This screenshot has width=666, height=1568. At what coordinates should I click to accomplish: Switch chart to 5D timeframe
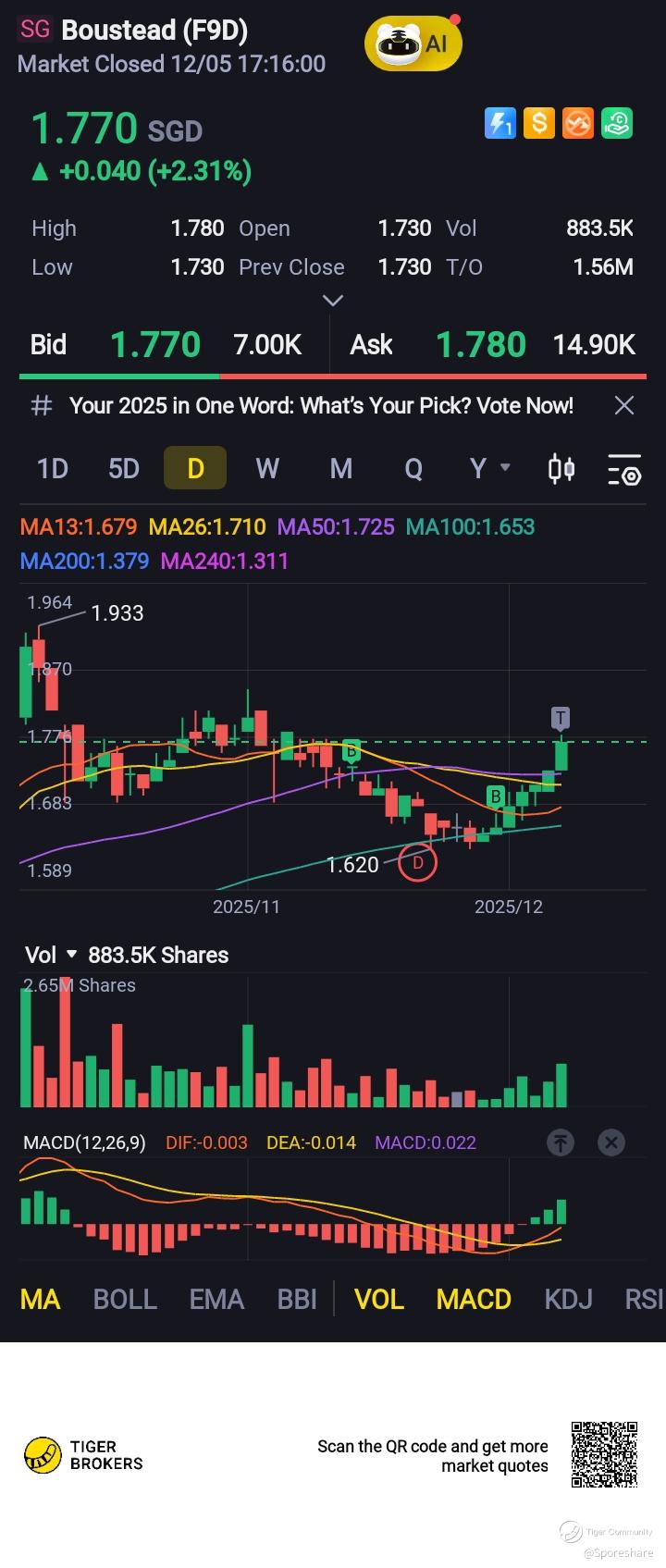tap(124, 468)
